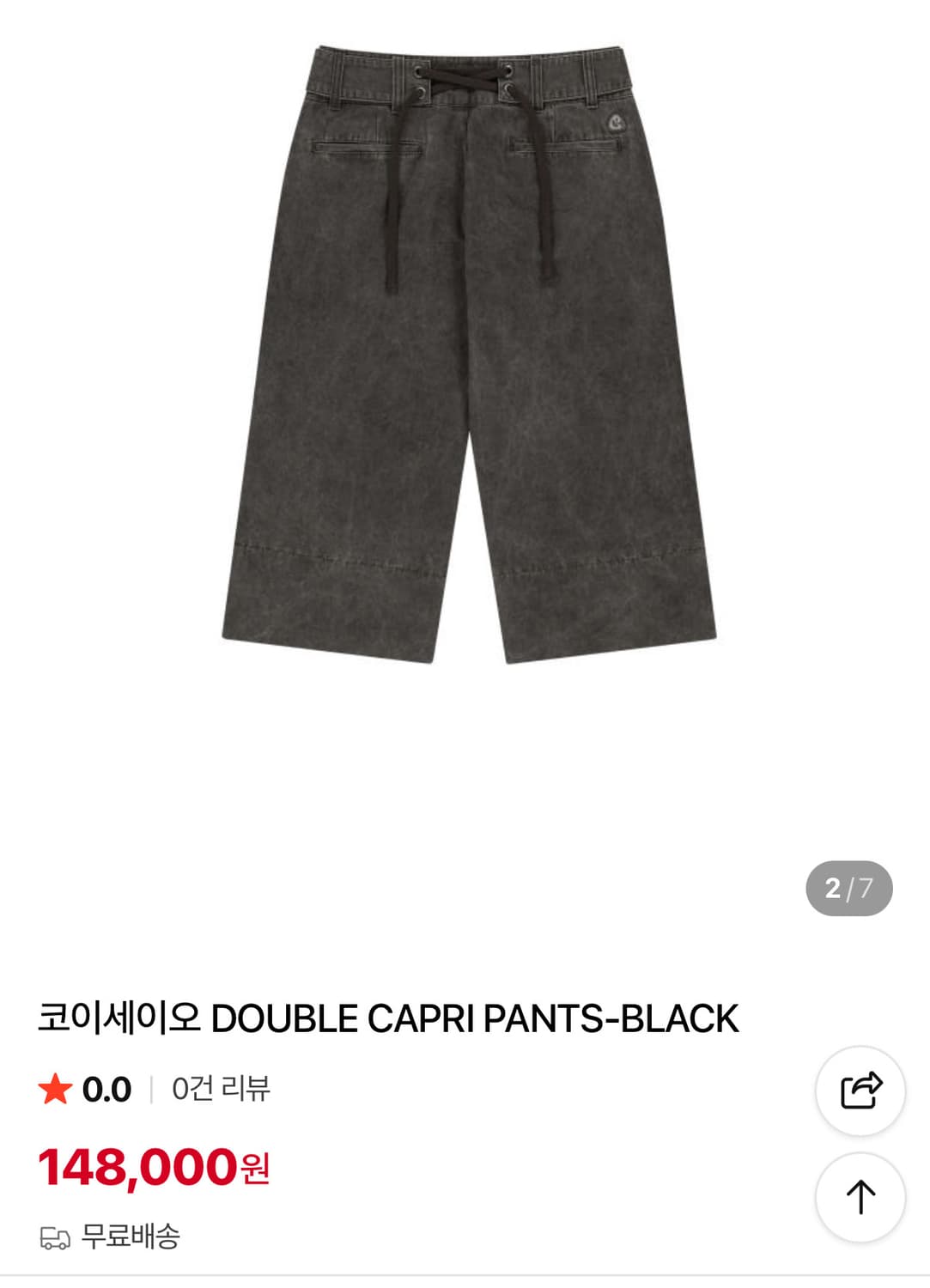Image resolution: width=930 pixels, height=1288 pixels.
Task: Open the image carousel via the 2/7 indicator
Action: point(848,887)
